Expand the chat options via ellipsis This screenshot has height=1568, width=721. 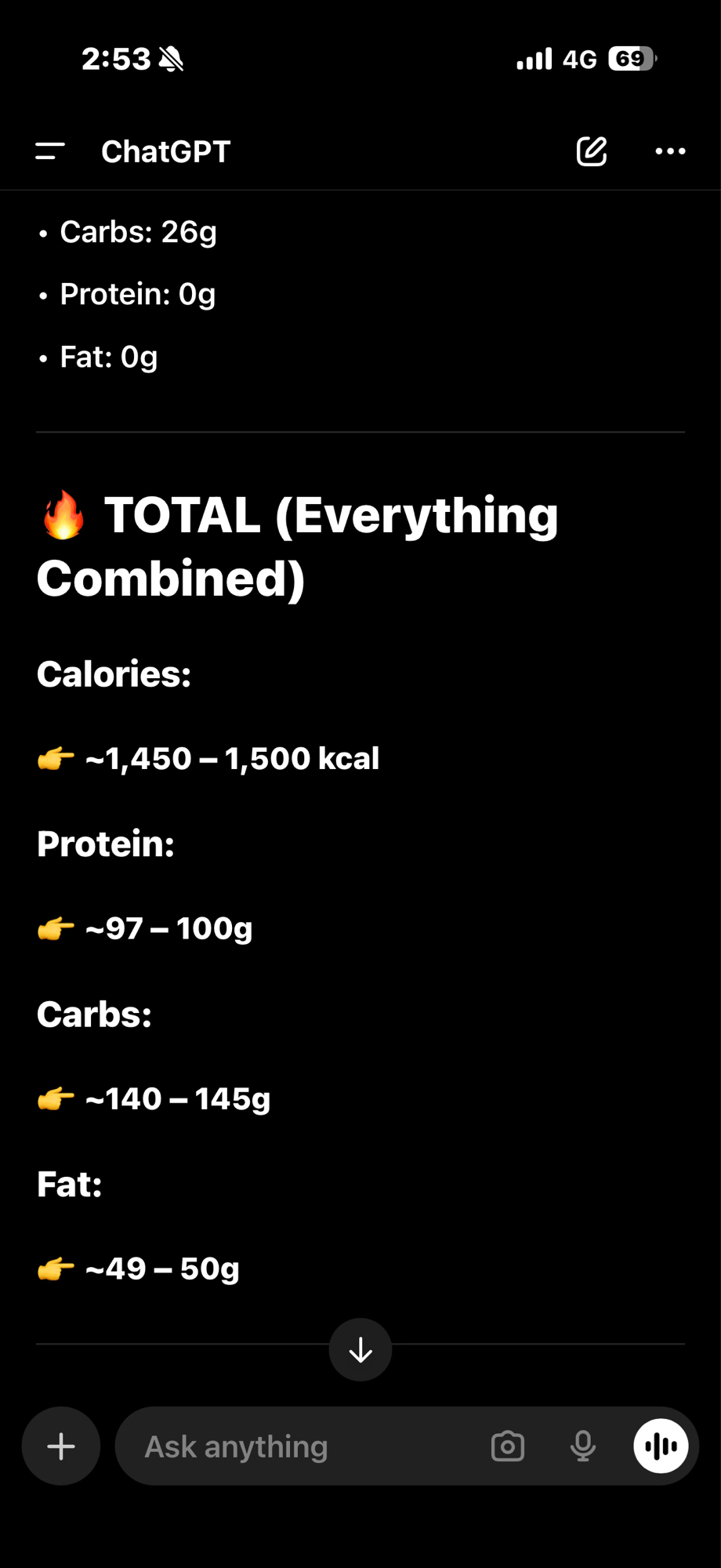[x=670, y=151]
